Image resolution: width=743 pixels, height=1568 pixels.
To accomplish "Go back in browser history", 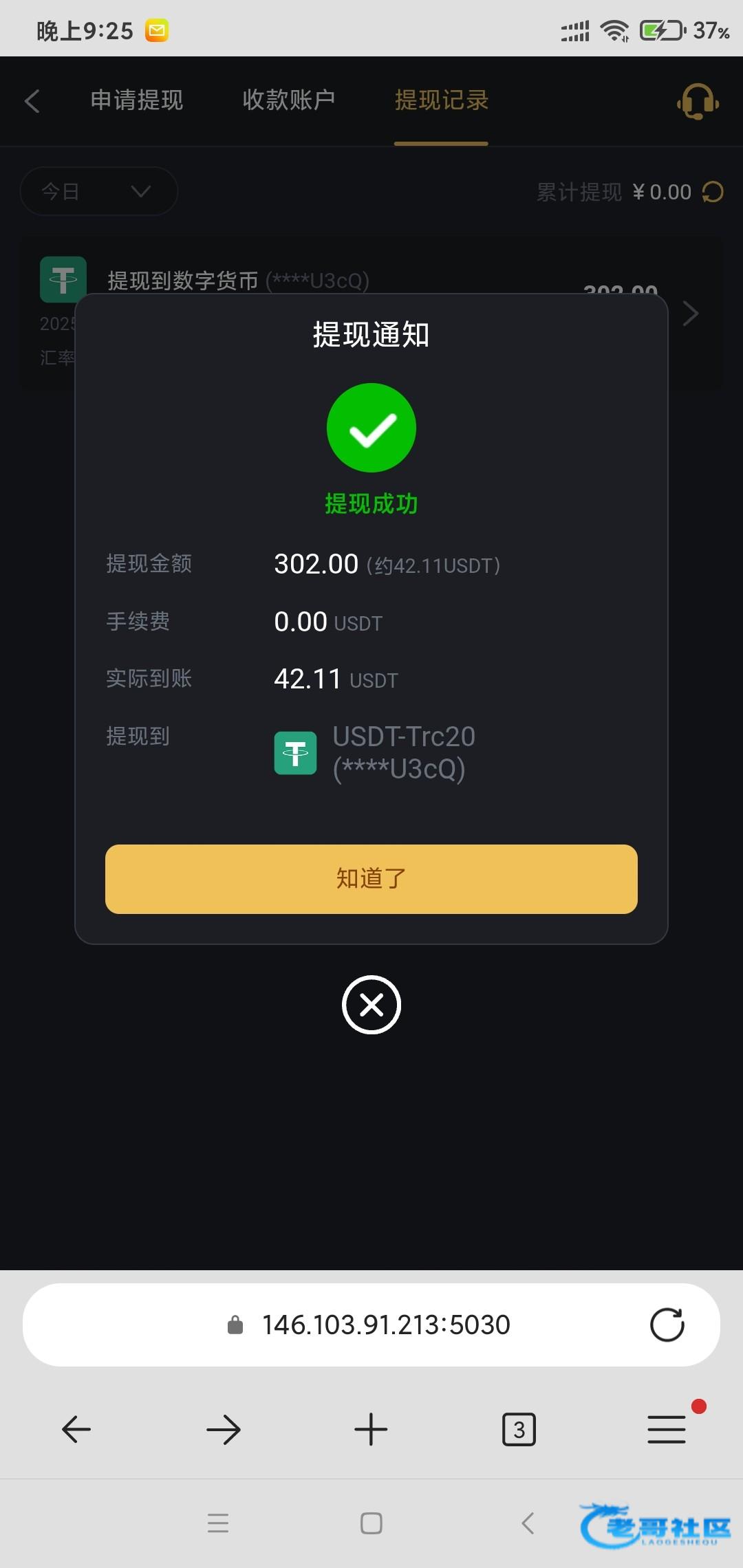I will tap(76, 1430).
